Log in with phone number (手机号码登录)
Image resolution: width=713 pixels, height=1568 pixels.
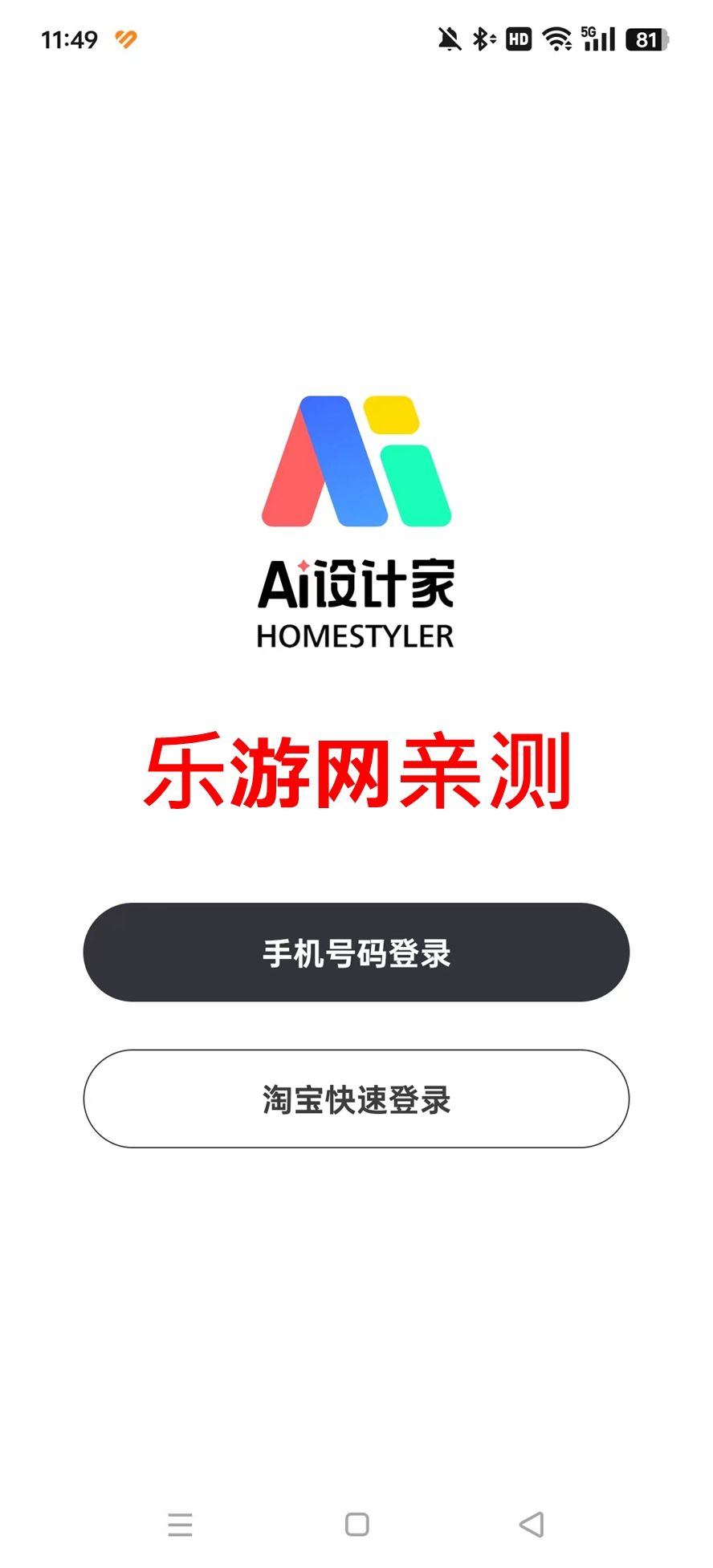tap(356, 953)
